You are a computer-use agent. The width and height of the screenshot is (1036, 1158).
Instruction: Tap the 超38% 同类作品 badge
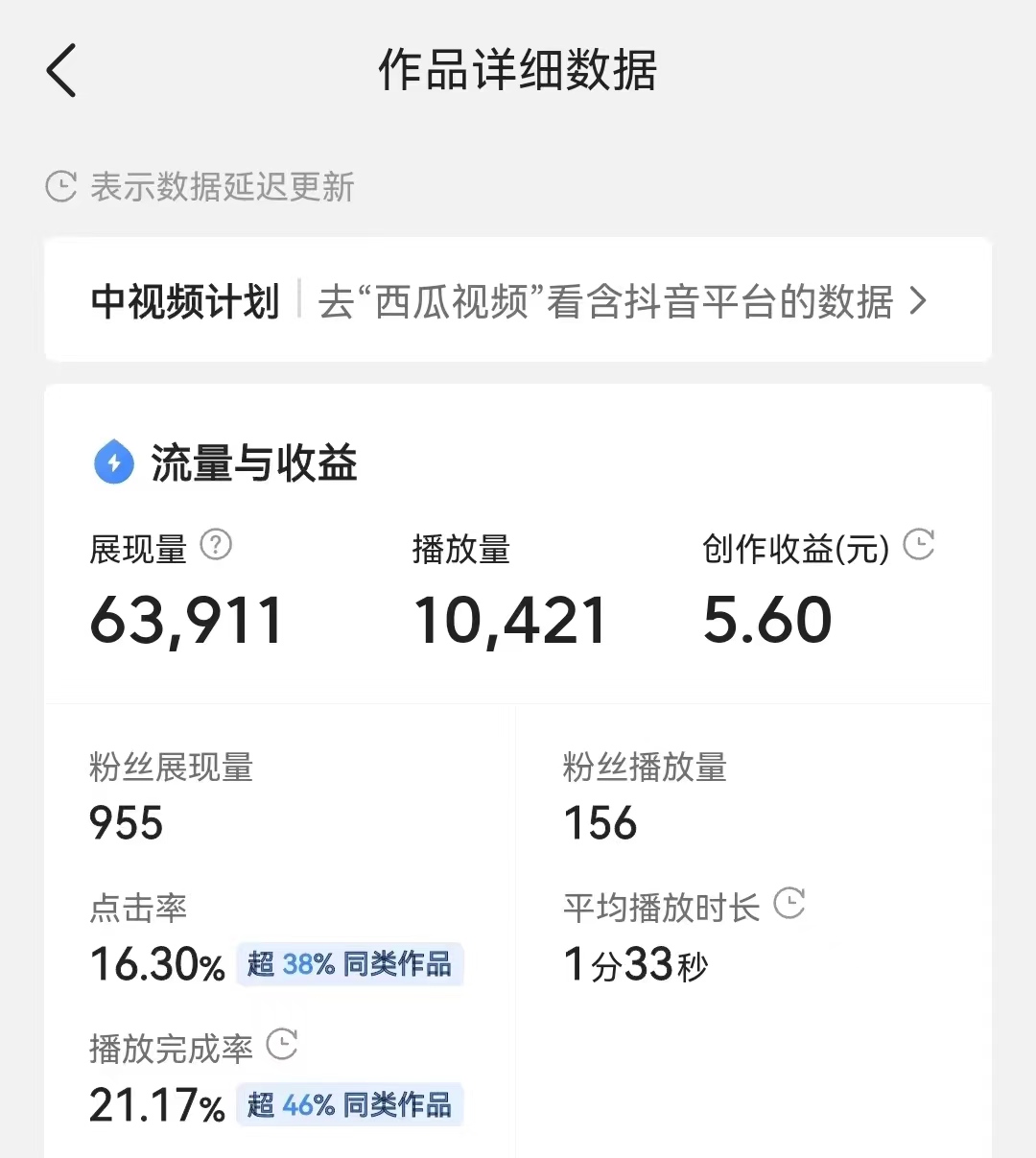(x=350, y=965)
